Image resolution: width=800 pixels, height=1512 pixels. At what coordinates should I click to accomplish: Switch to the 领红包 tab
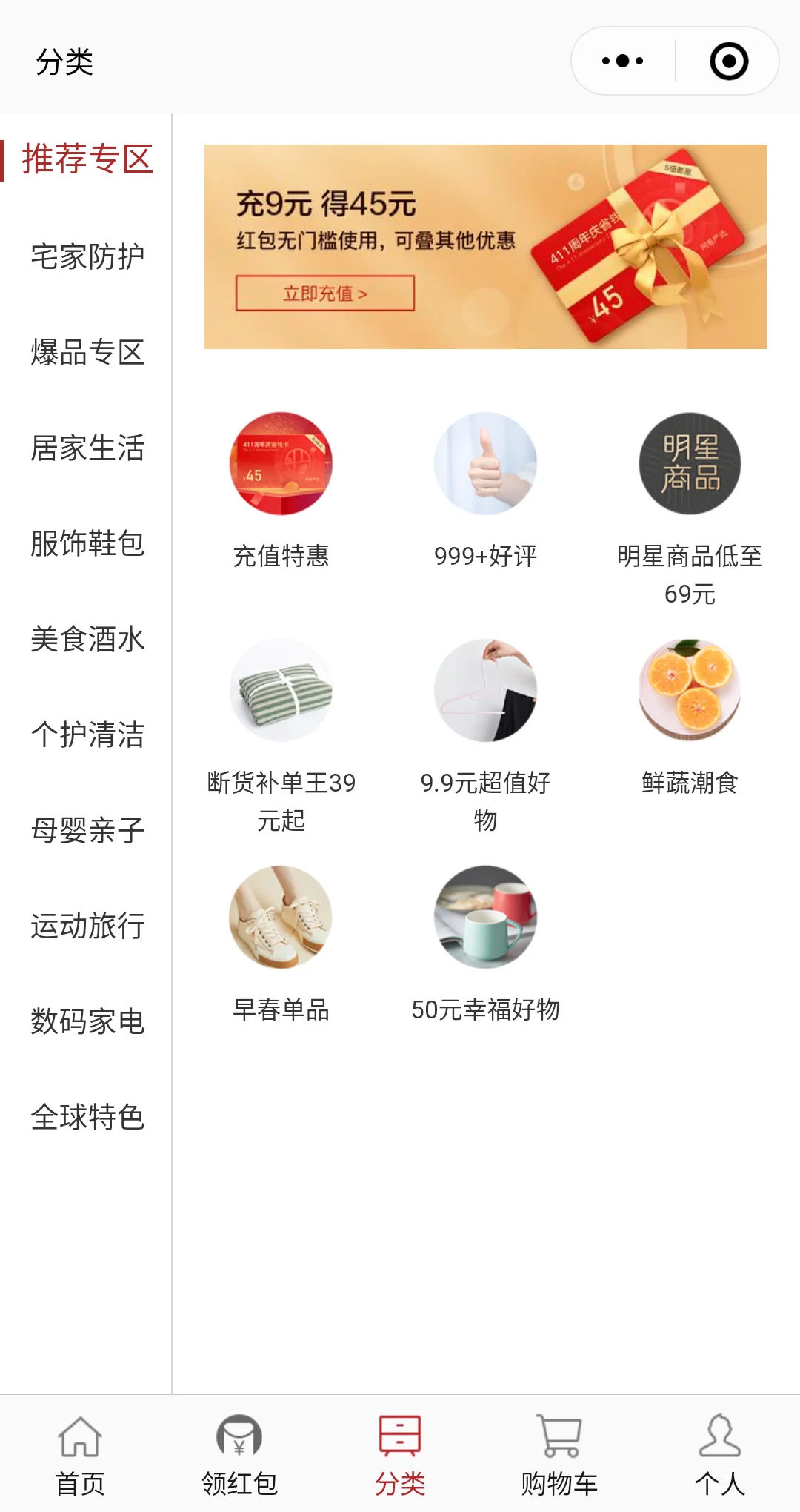(x=239, y=1454)
